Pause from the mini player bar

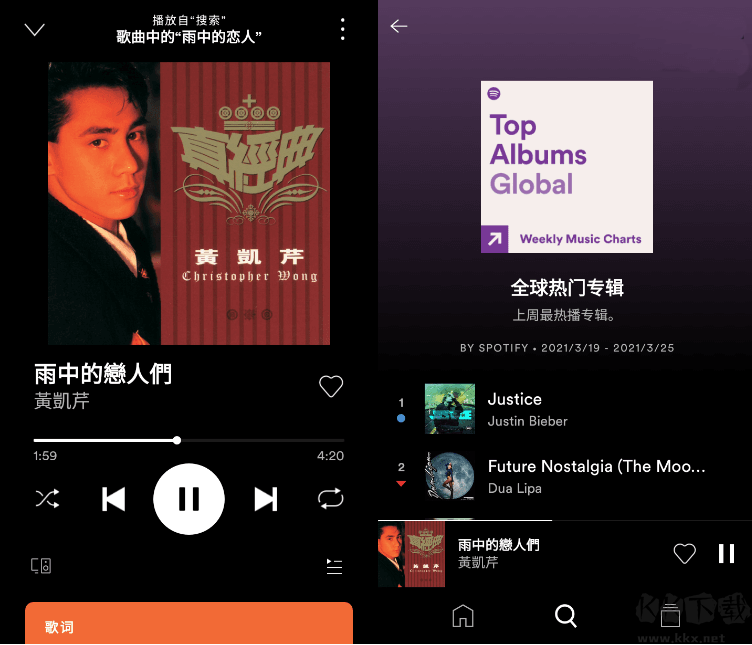(727, 553)
